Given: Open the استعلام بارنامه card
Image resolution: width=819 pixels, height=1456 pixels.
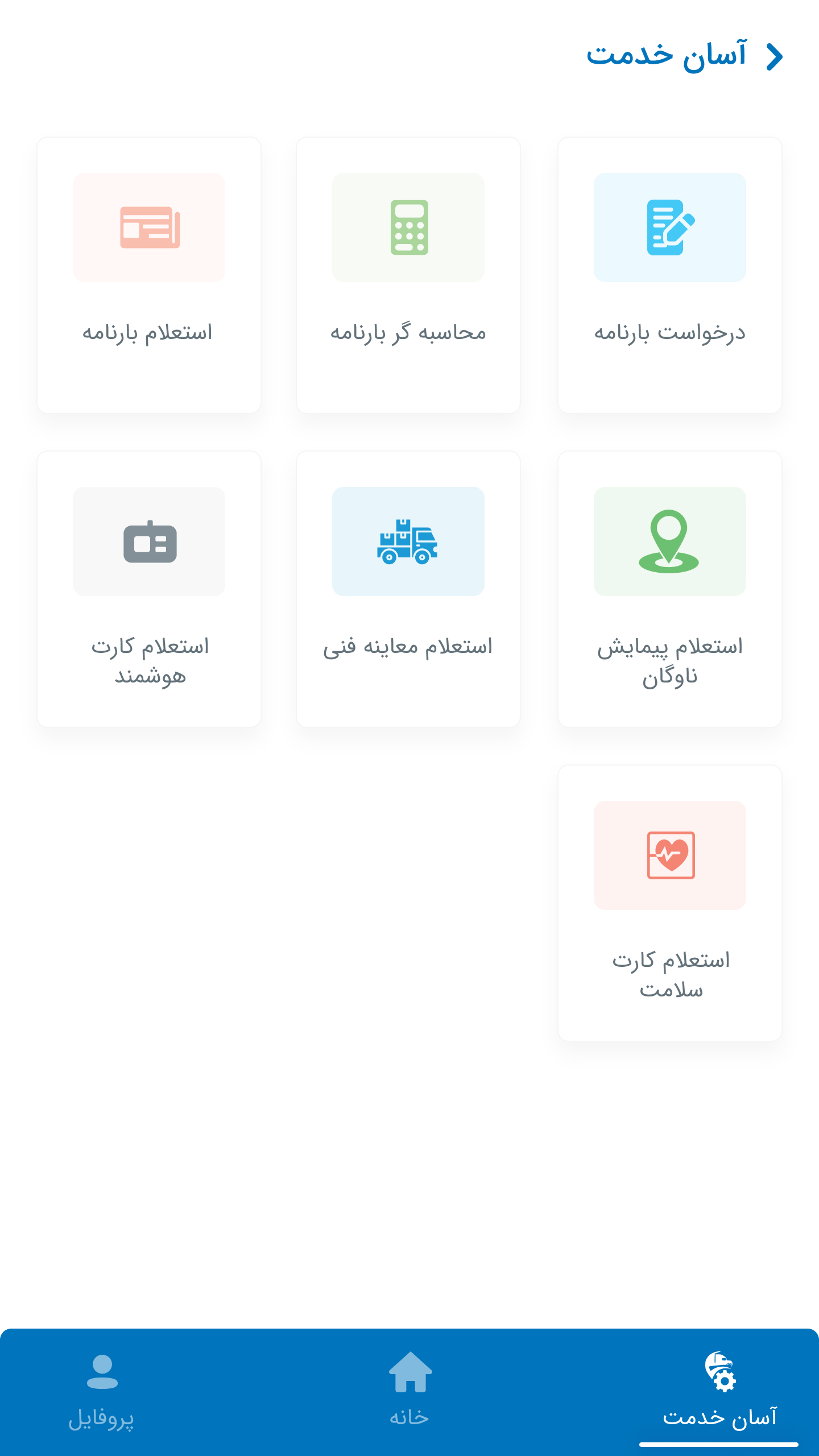Looking at the screenshot, I should (149, 275).
